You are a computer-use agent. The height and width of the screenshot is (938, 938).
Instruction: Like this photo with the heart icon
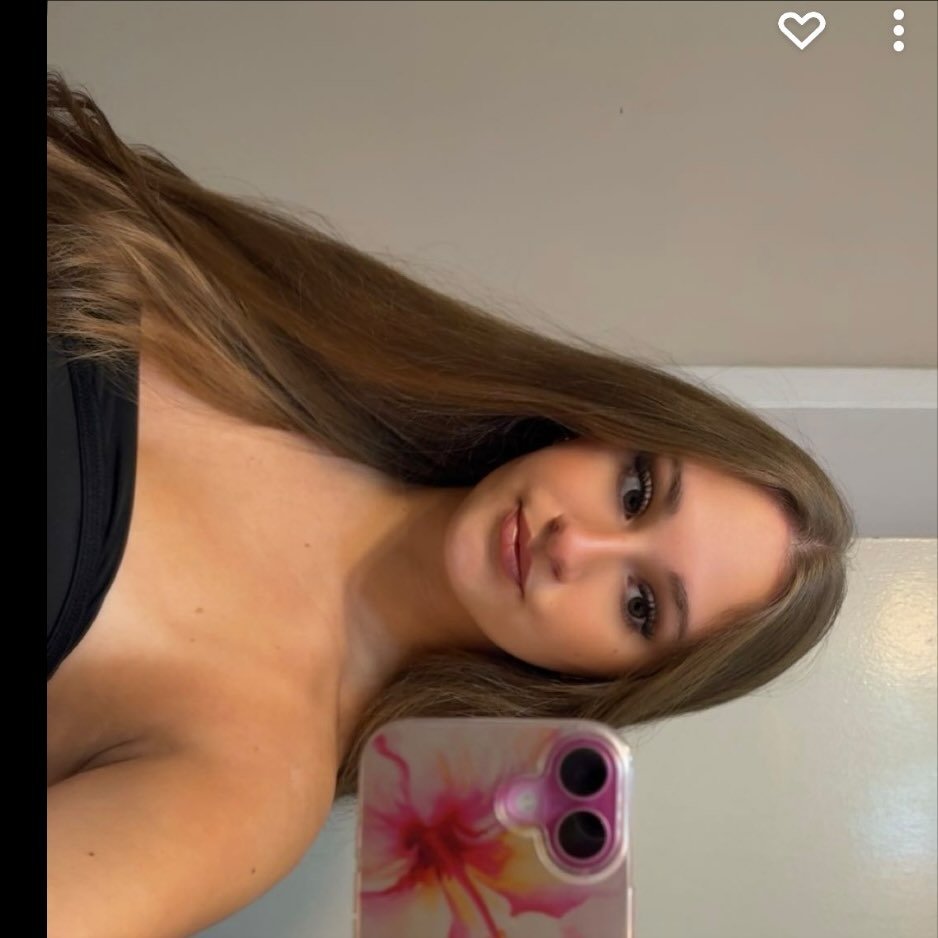[801, 31]
